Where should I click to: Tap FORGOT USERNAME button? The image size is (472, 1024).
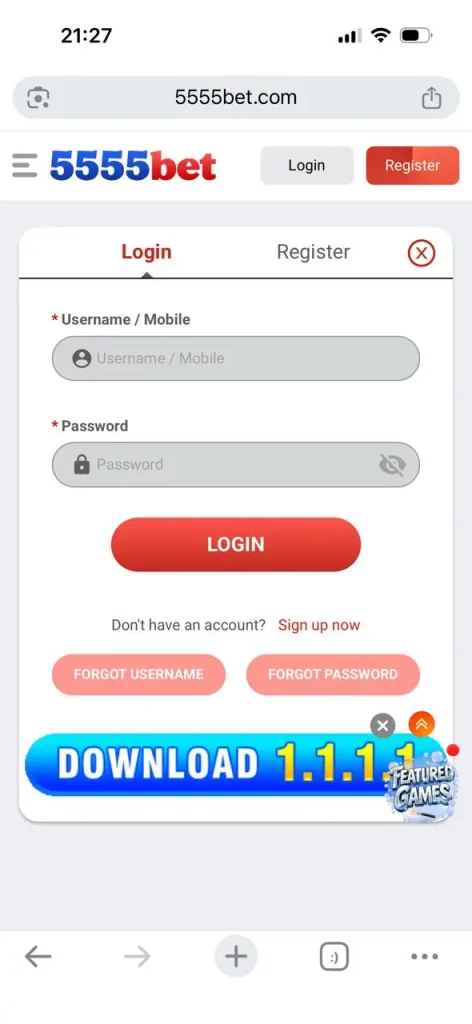138,674
